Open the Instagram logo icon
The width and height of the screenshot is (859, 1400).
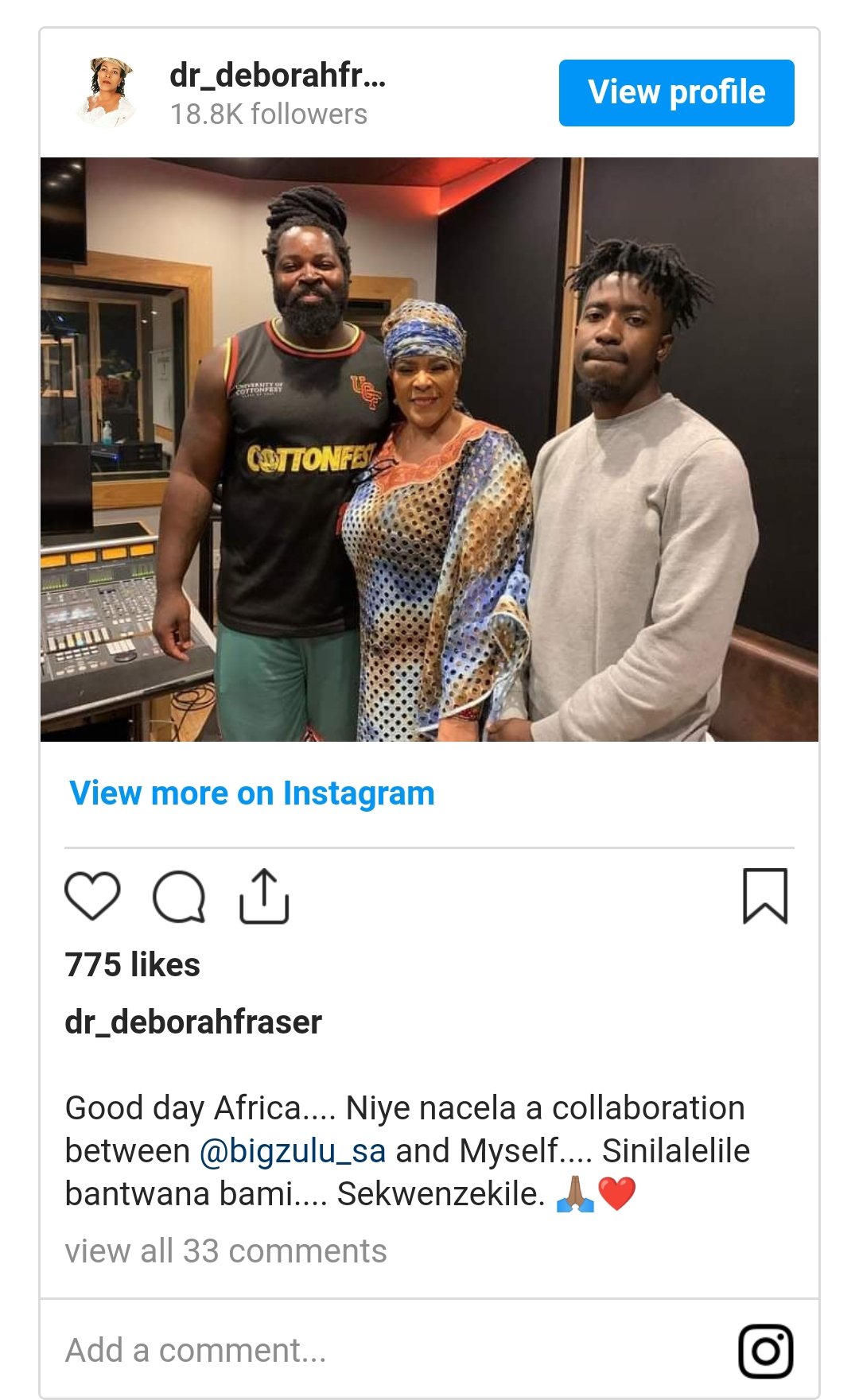click(x=766, y=1351)
